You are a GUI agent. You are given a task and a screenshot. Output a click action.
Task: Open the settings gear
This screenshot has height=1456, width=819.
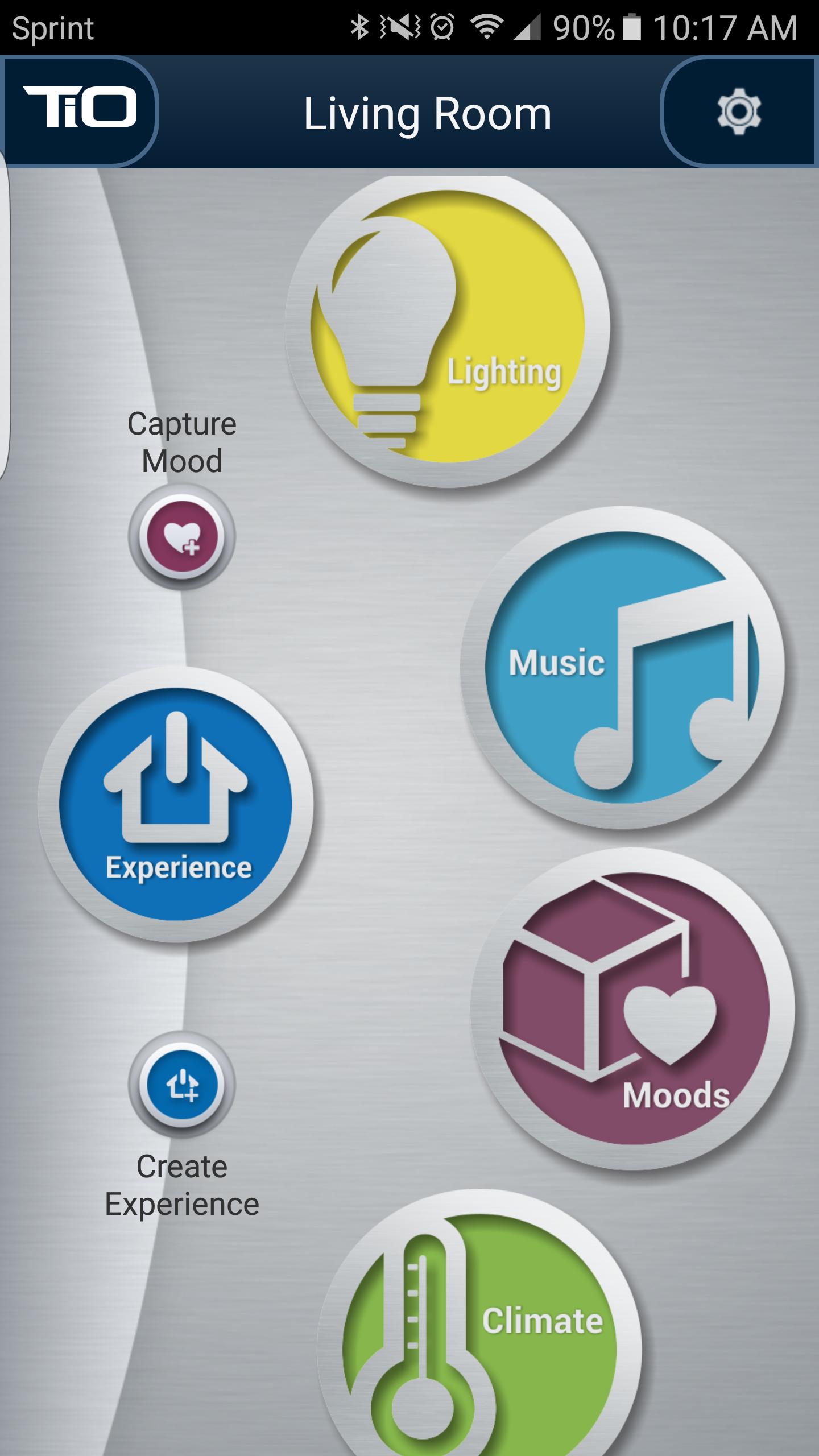click(738, 111)
